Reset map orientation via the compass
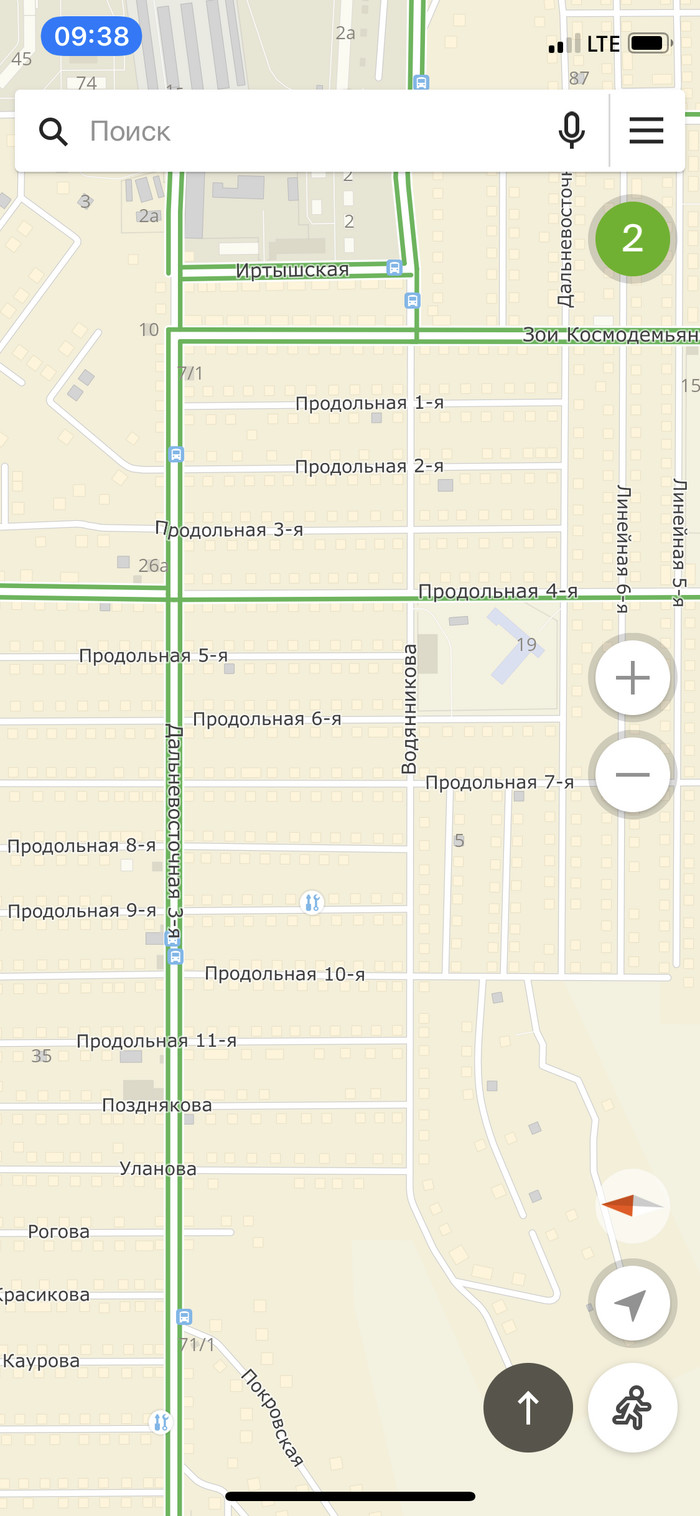Image resolution: width=700 pixels, height=1516 pixels. click(x=632, y=1206)
